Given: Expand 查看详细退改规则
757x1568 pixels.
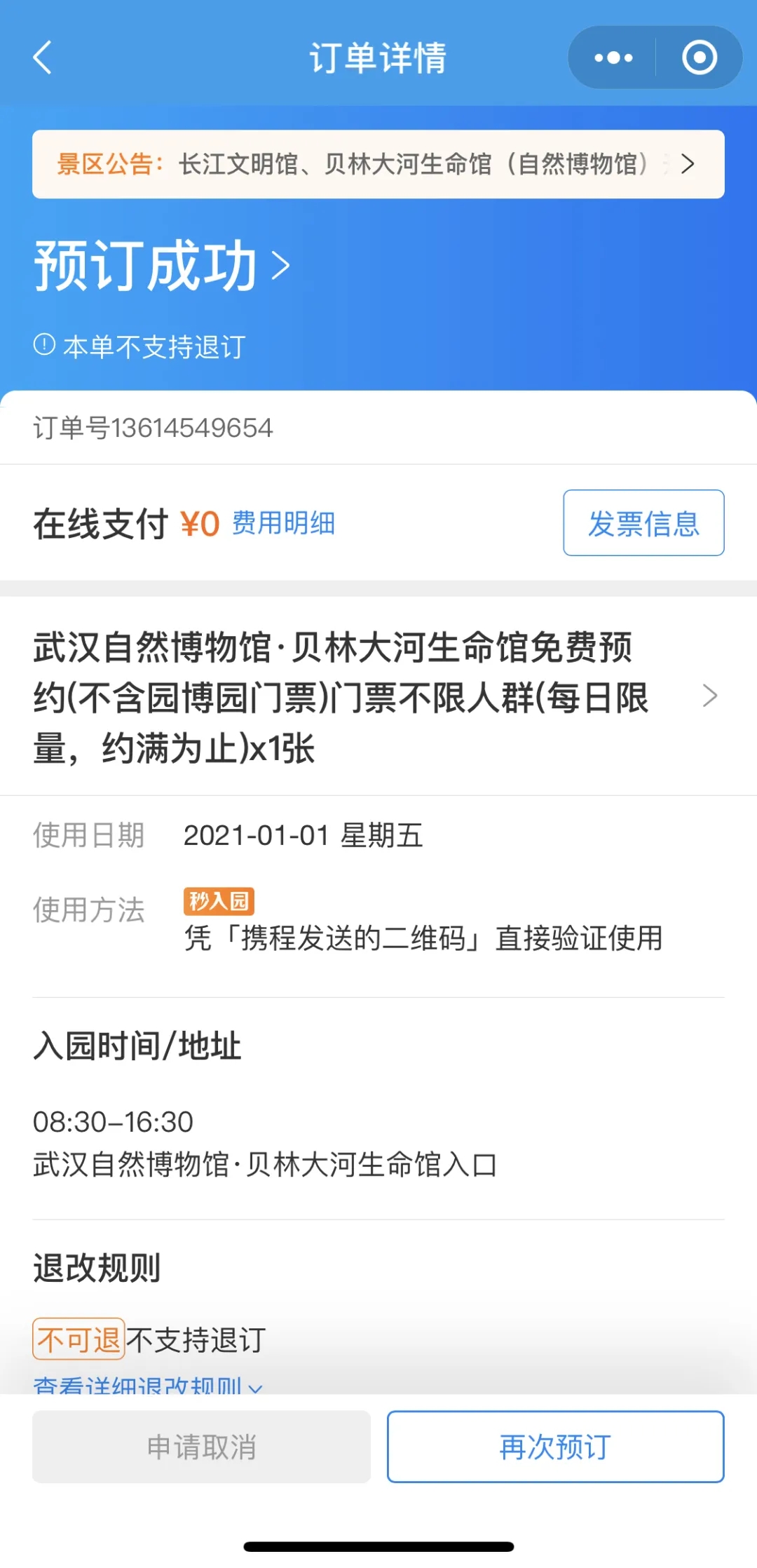Looking at the screenshot, I should point(147,1385).
